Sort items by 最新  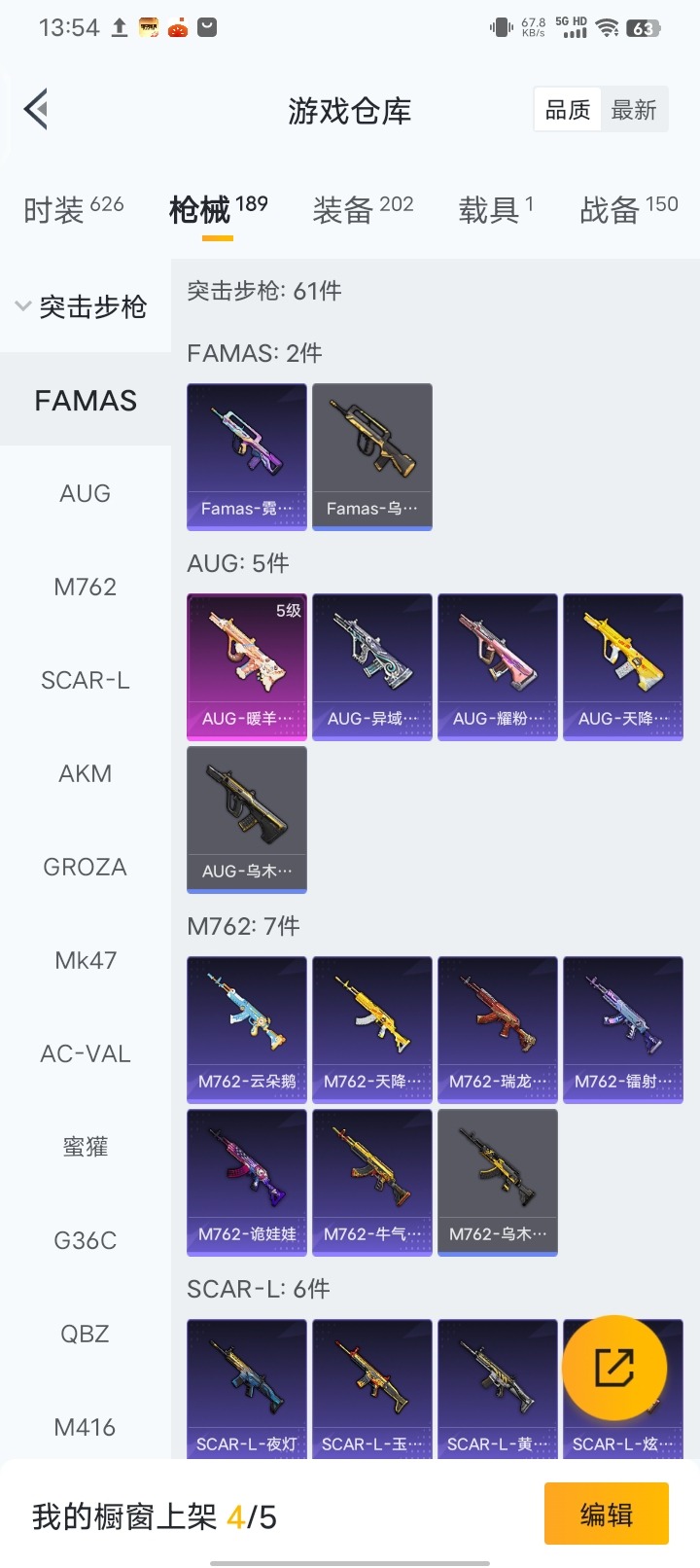(x=634, y=110)
